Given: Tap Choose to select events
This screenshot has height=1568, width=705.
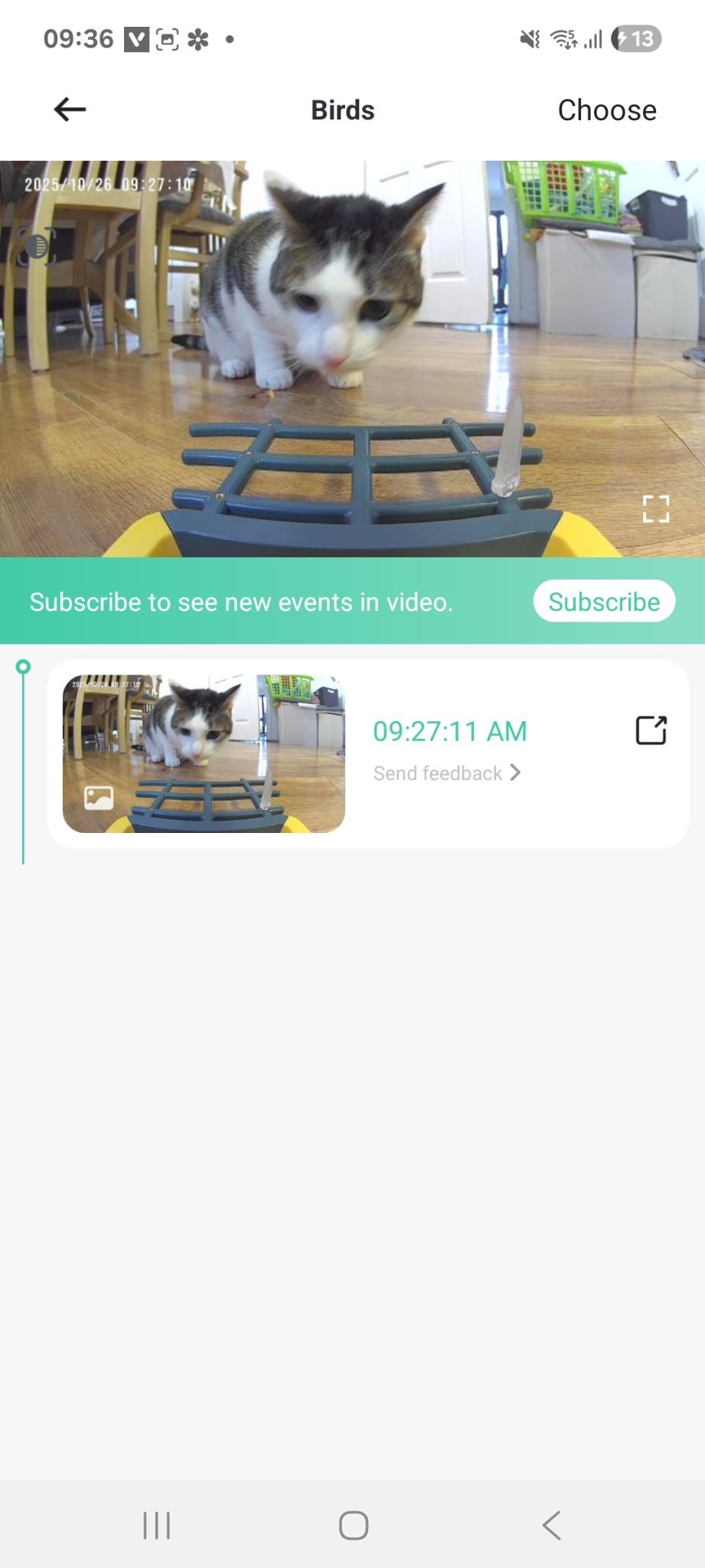Looking at the screenshot, I should pyautogui.click(x=606, y=110).
